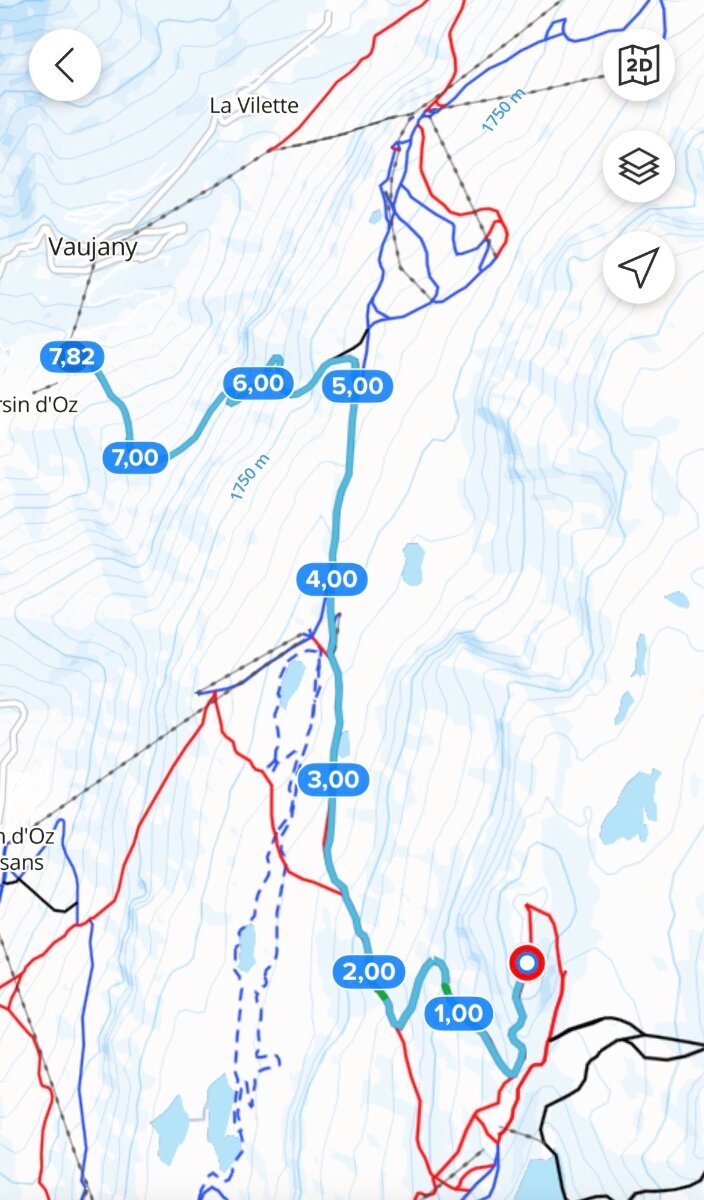Viewport: 704px width, 1200px height.
Task: Switch the map to 2D view
Action: 639,66
